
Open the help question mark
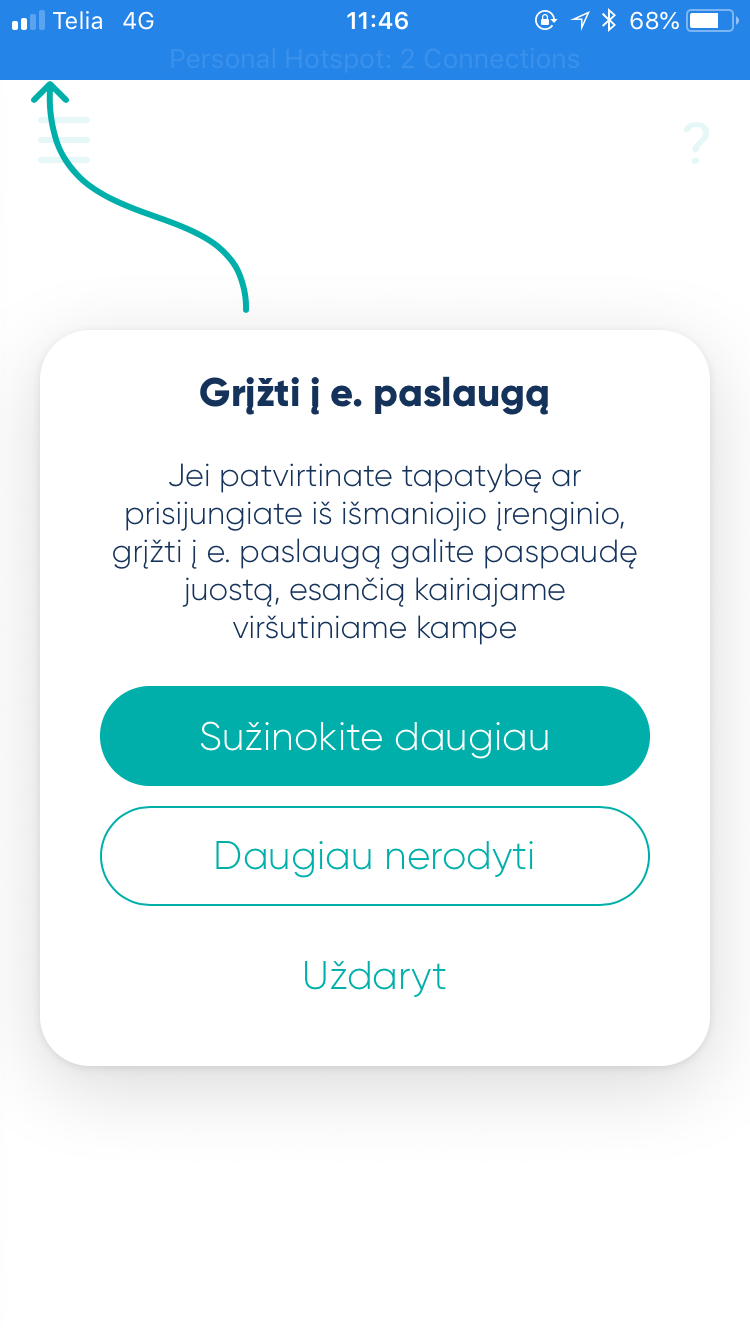click(695, 144)
